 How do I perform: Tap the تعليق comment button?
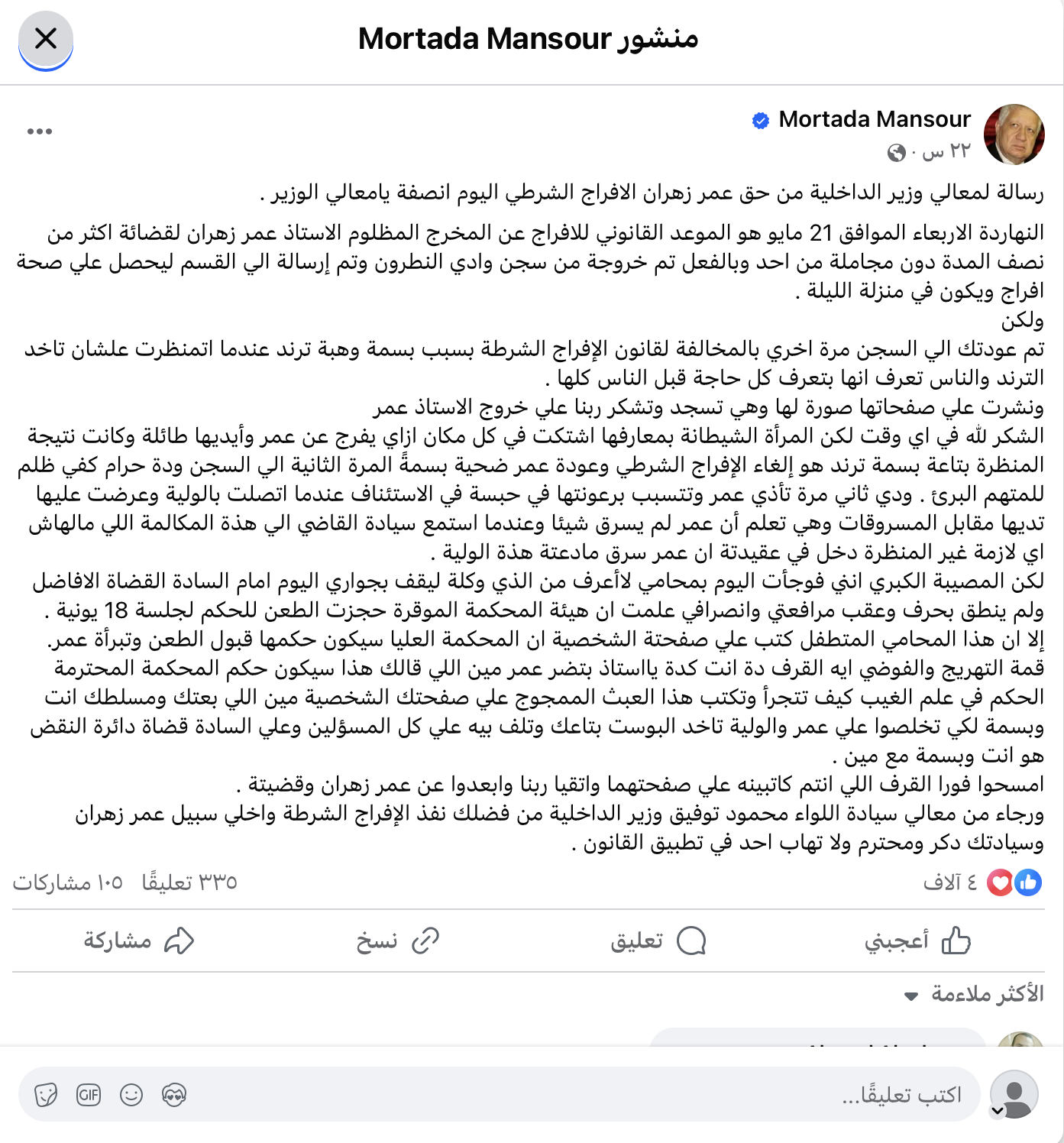658,941
